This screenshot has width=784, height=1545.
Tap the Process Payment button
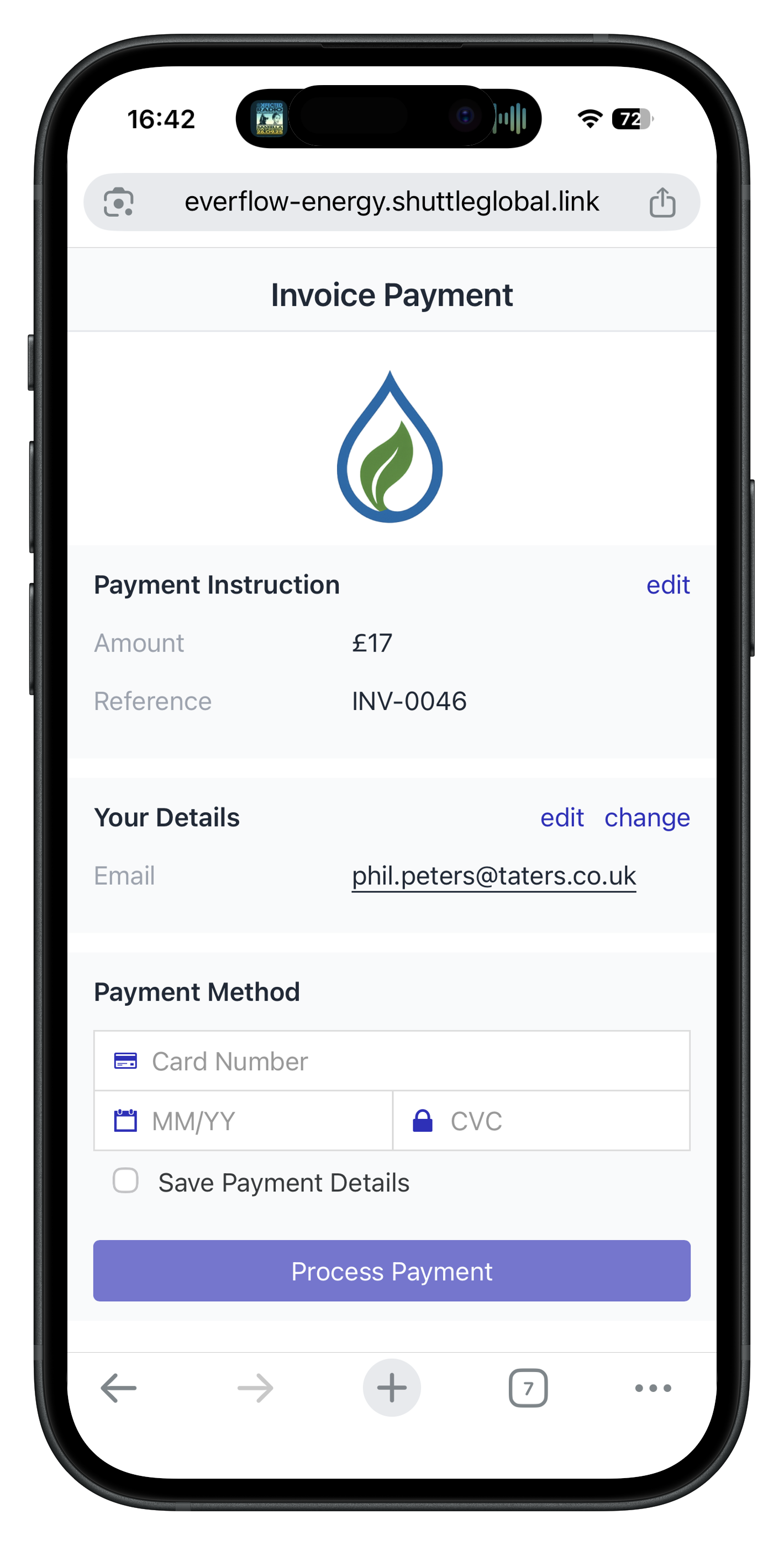pyautogui.click(x=392, y=1271)
